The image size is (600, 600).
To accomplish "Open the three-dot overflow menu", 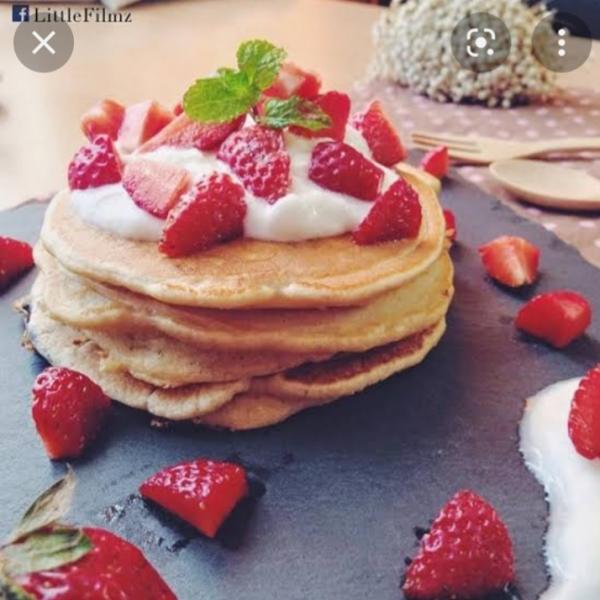I will click(x=561, y=42).
